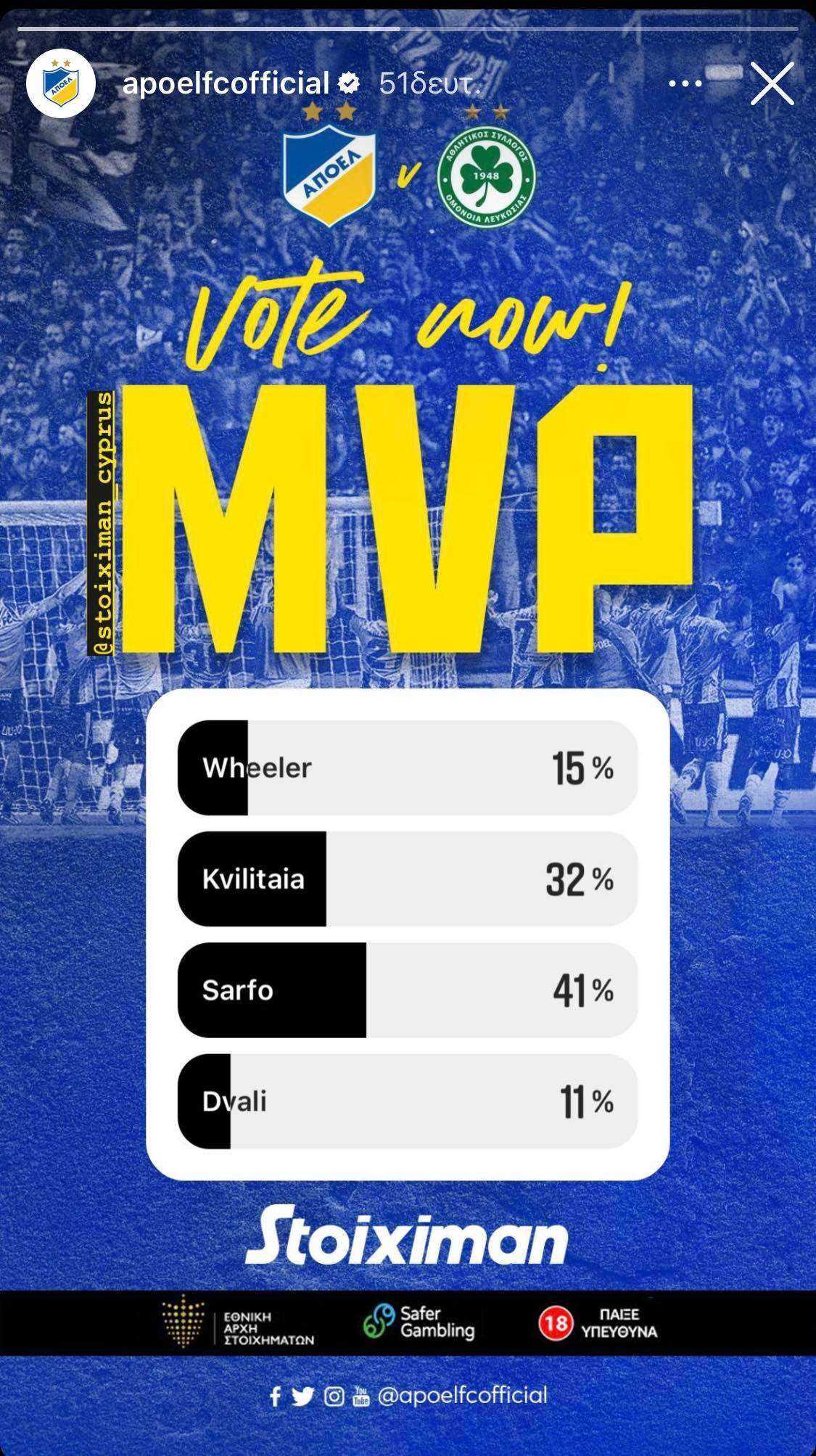Select Kvilitaia as MVP
The height and width of the screenshot is (1456, 816).
point(408,879)
